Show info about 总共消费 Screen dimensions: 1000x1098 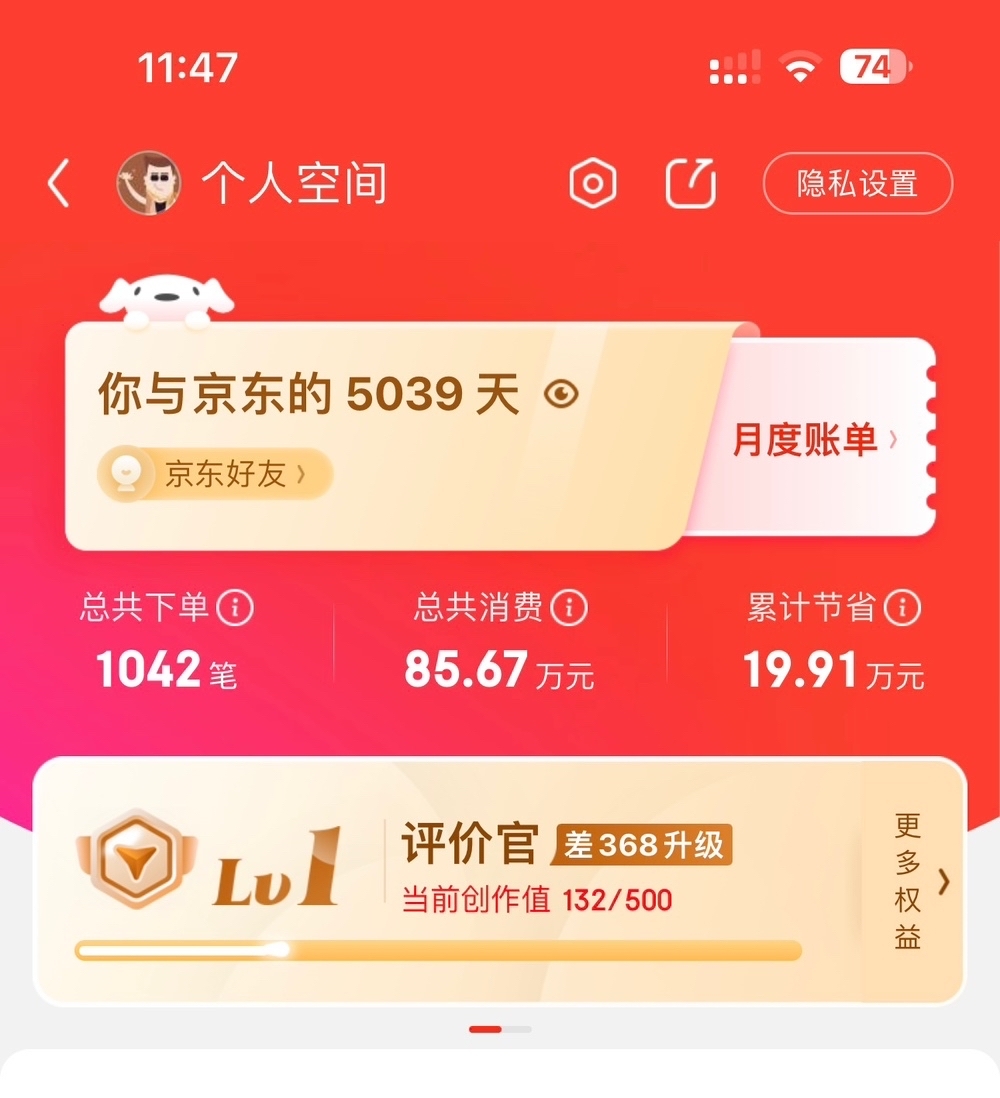[570, 607]
